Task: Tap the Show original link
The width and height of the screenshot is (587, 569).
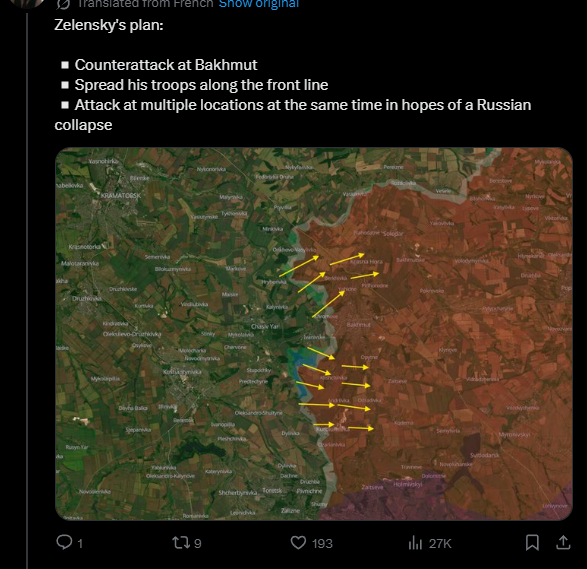Action: [259, 4]
